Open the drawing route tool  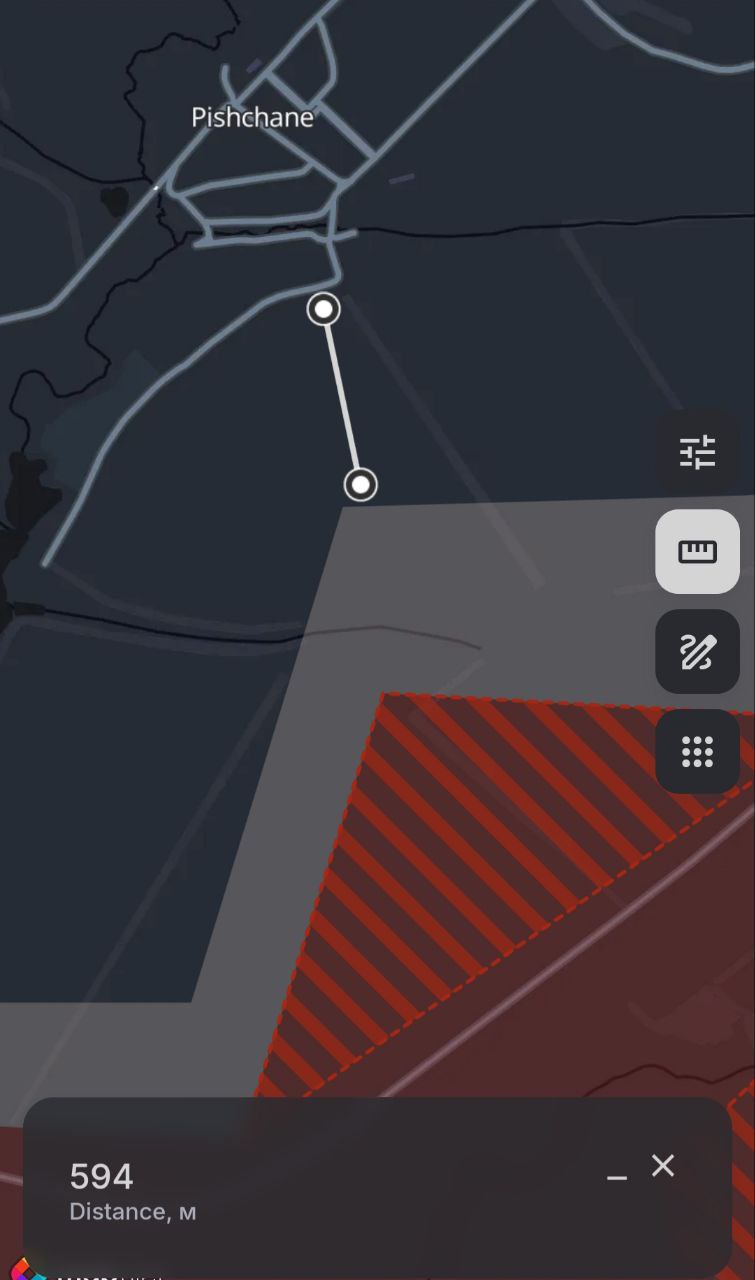697,652
